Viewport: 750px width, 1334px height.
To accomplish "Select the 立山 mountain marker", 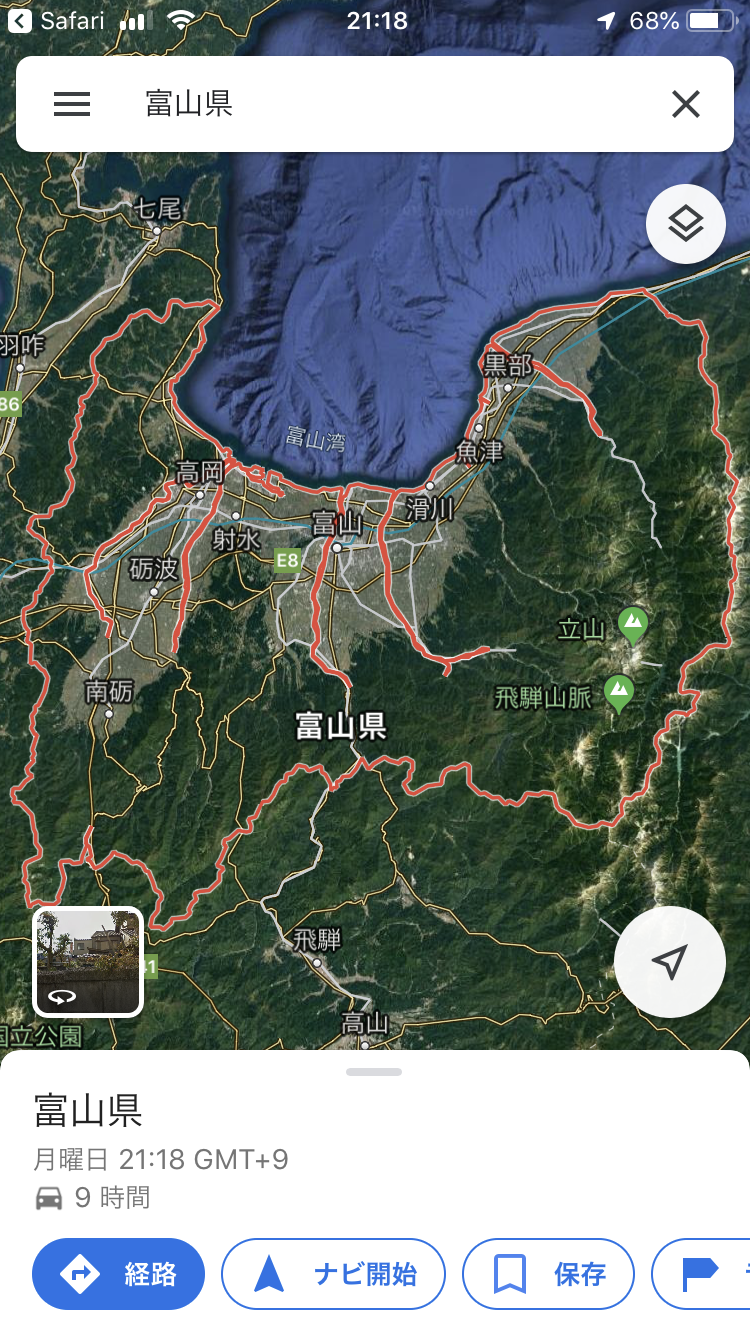I will [632, 626].
